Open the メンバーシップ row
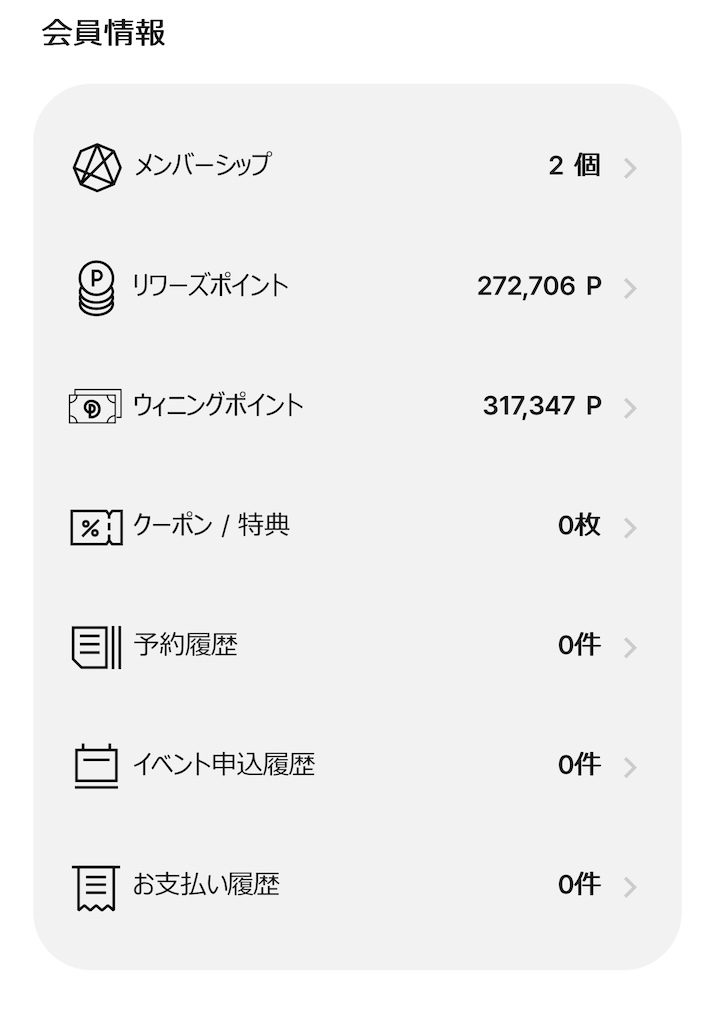715x1024 pixels. pos(356,166)
